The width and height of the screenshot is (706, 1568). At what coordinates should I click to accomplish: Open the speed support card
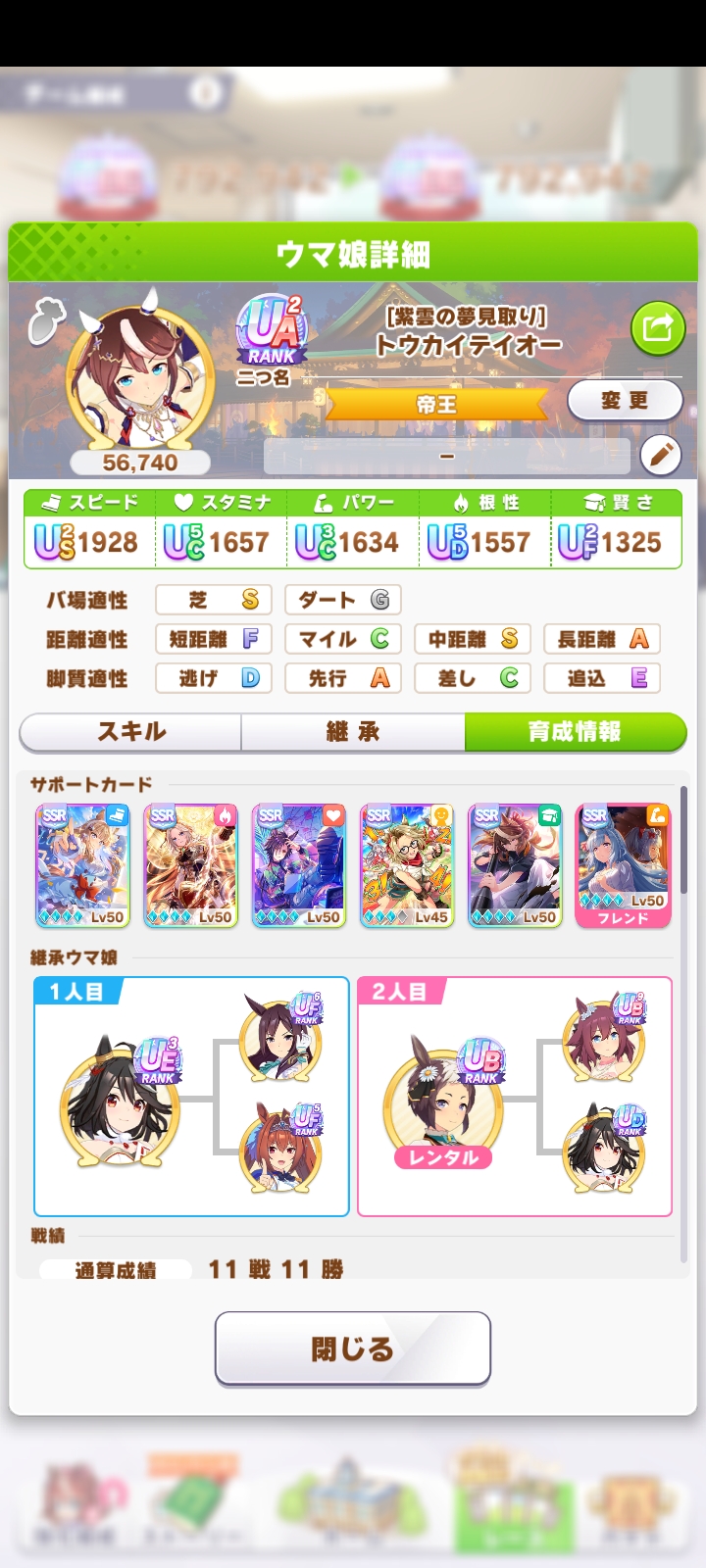[x=83, y=866]
